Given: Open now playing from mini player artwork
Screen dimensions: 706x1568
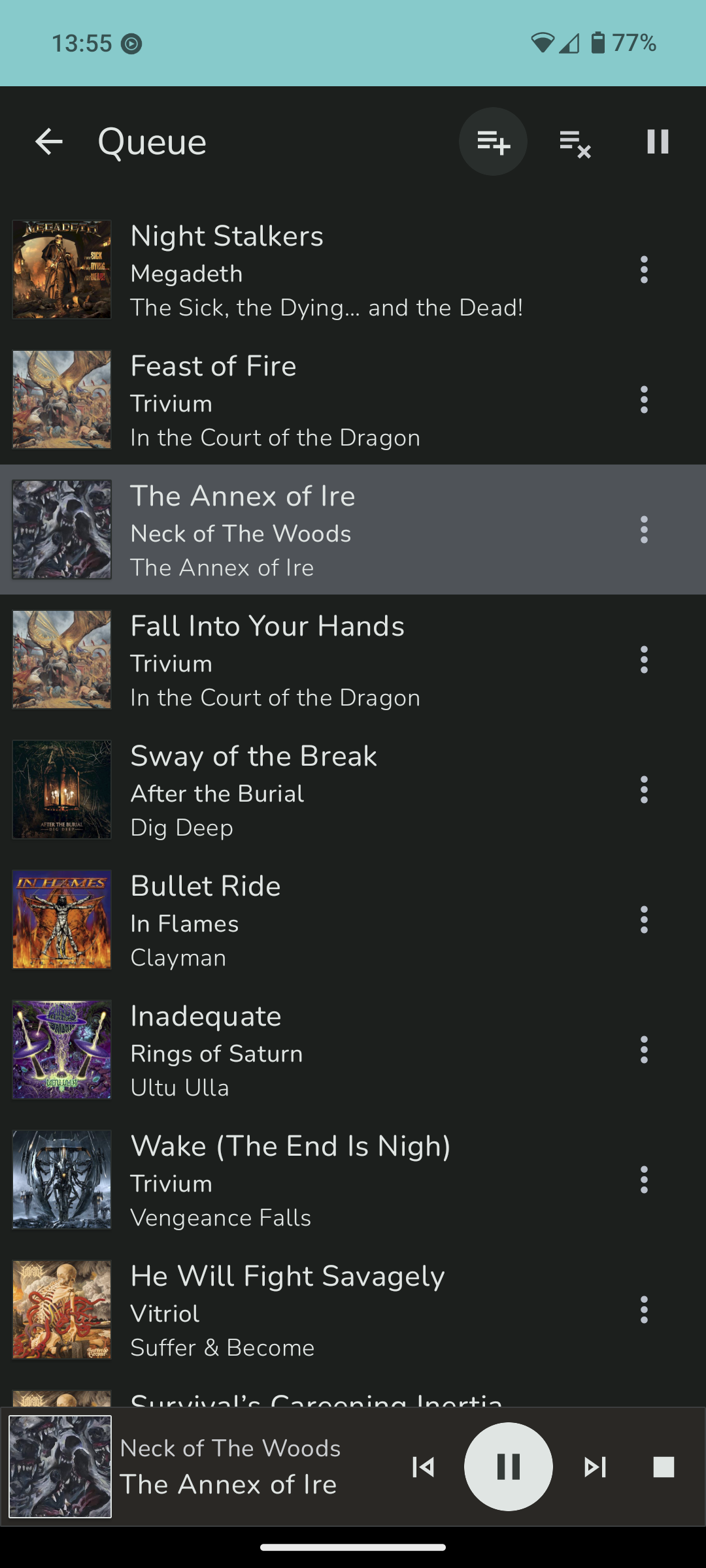Looking at the screenshot, I should pos(60,1467).
